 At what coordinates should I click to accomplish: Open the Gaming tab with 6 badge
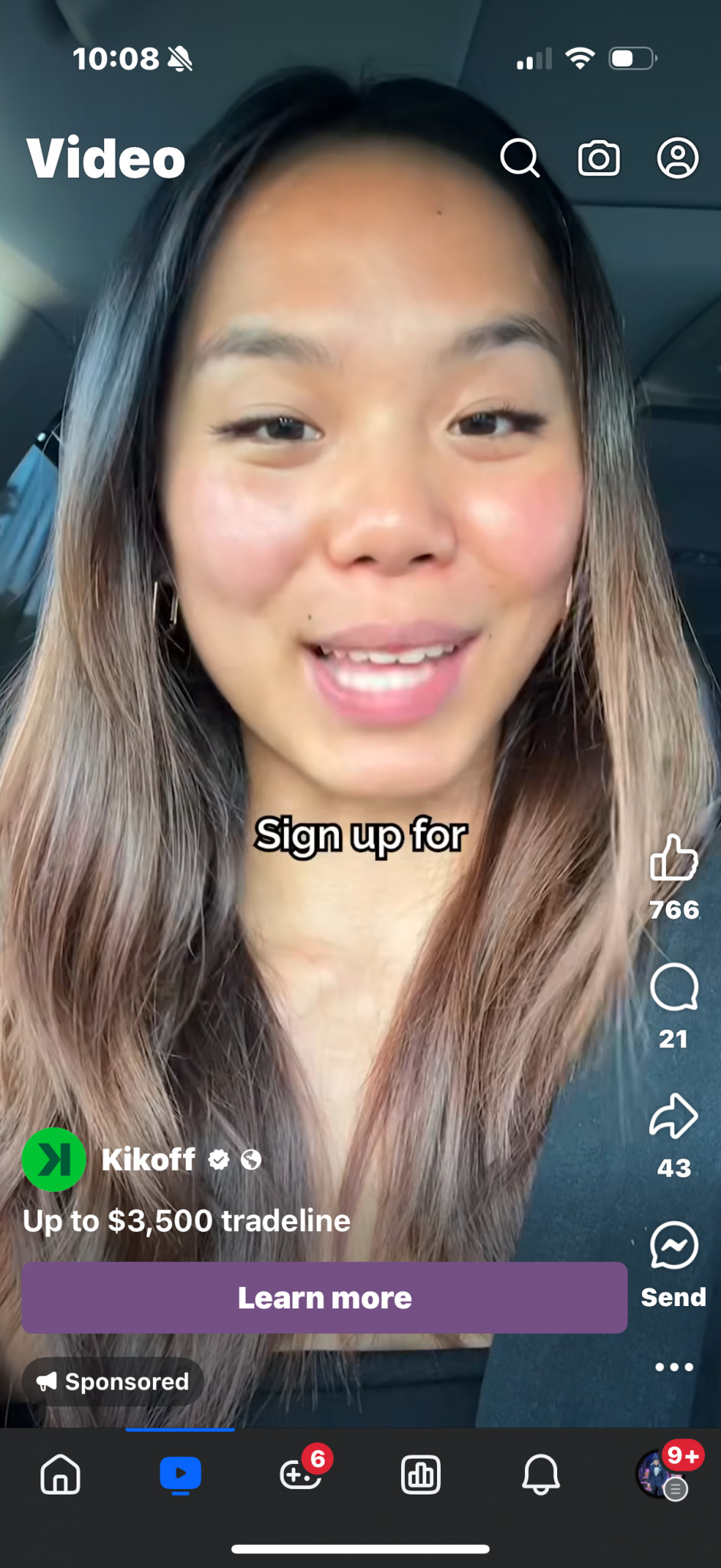(x=301, y=1474)
